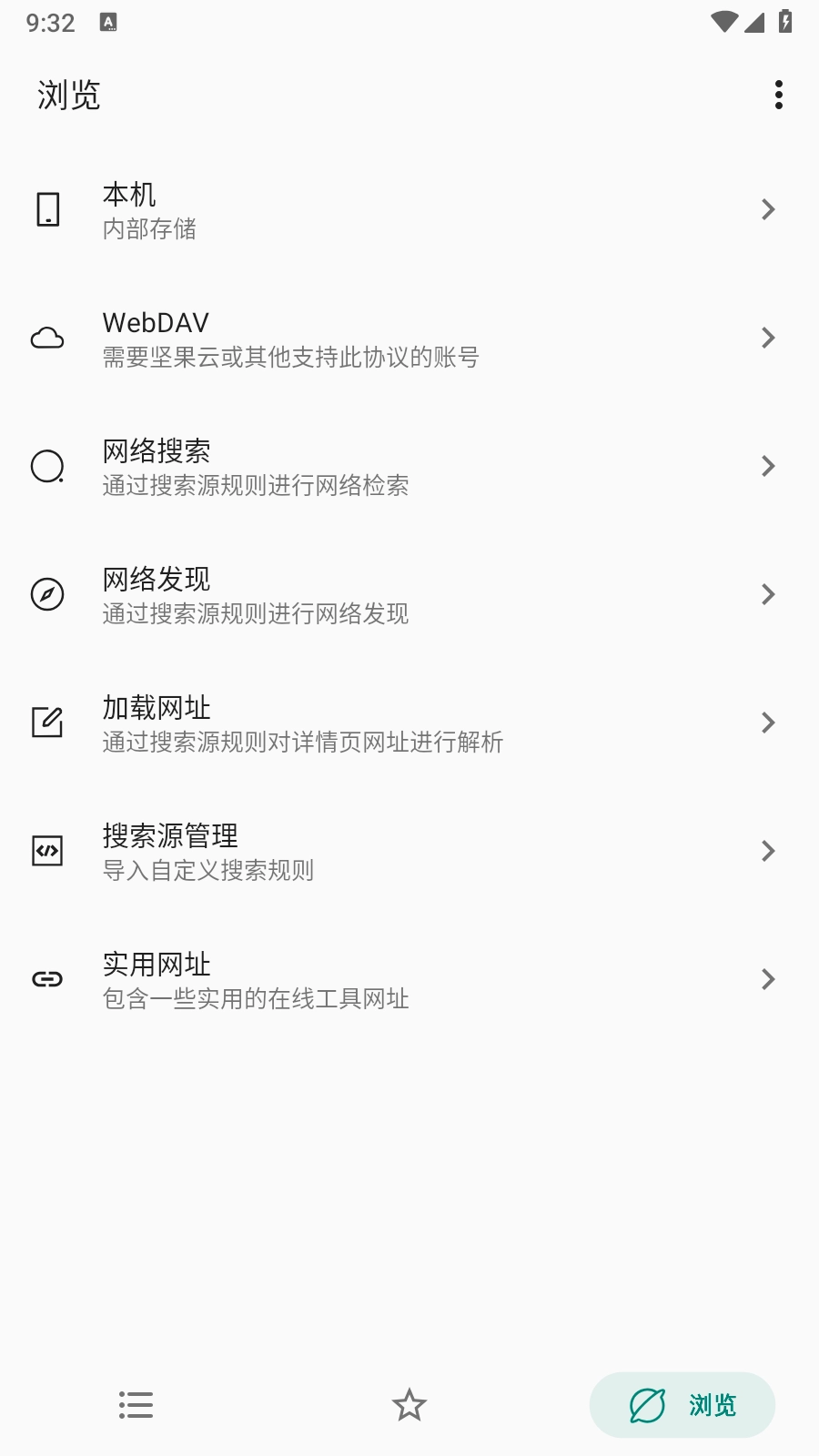Switch to the list tab
The height and width of the screenshot is (1456, 819).
click(x=136, y=1405)
